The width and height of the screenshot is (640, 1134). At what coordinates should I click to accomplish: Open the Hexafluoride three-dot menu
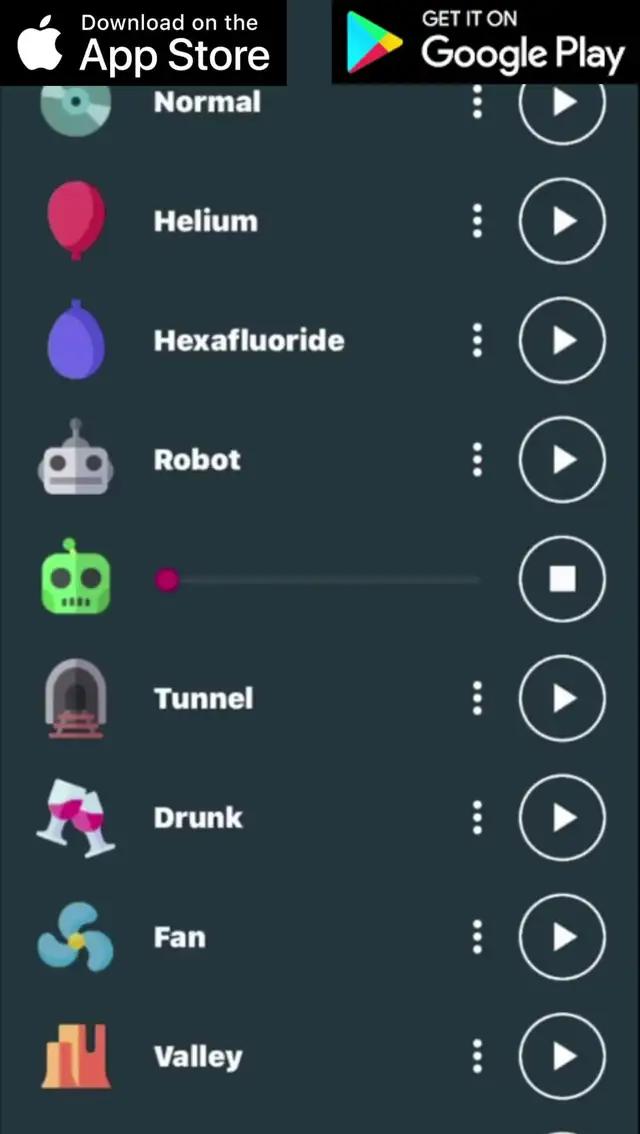(x=477, y=341)
